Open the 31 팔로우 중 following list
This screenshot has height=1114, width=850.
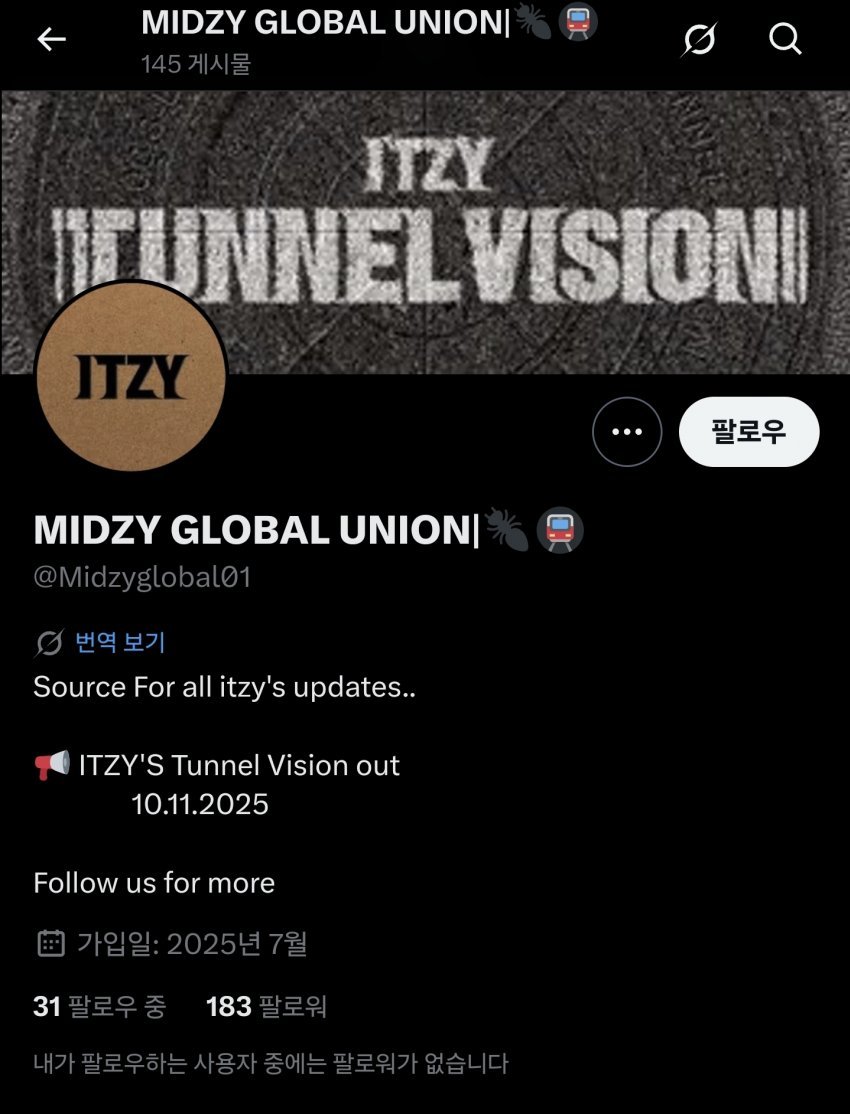(99, 1006)
